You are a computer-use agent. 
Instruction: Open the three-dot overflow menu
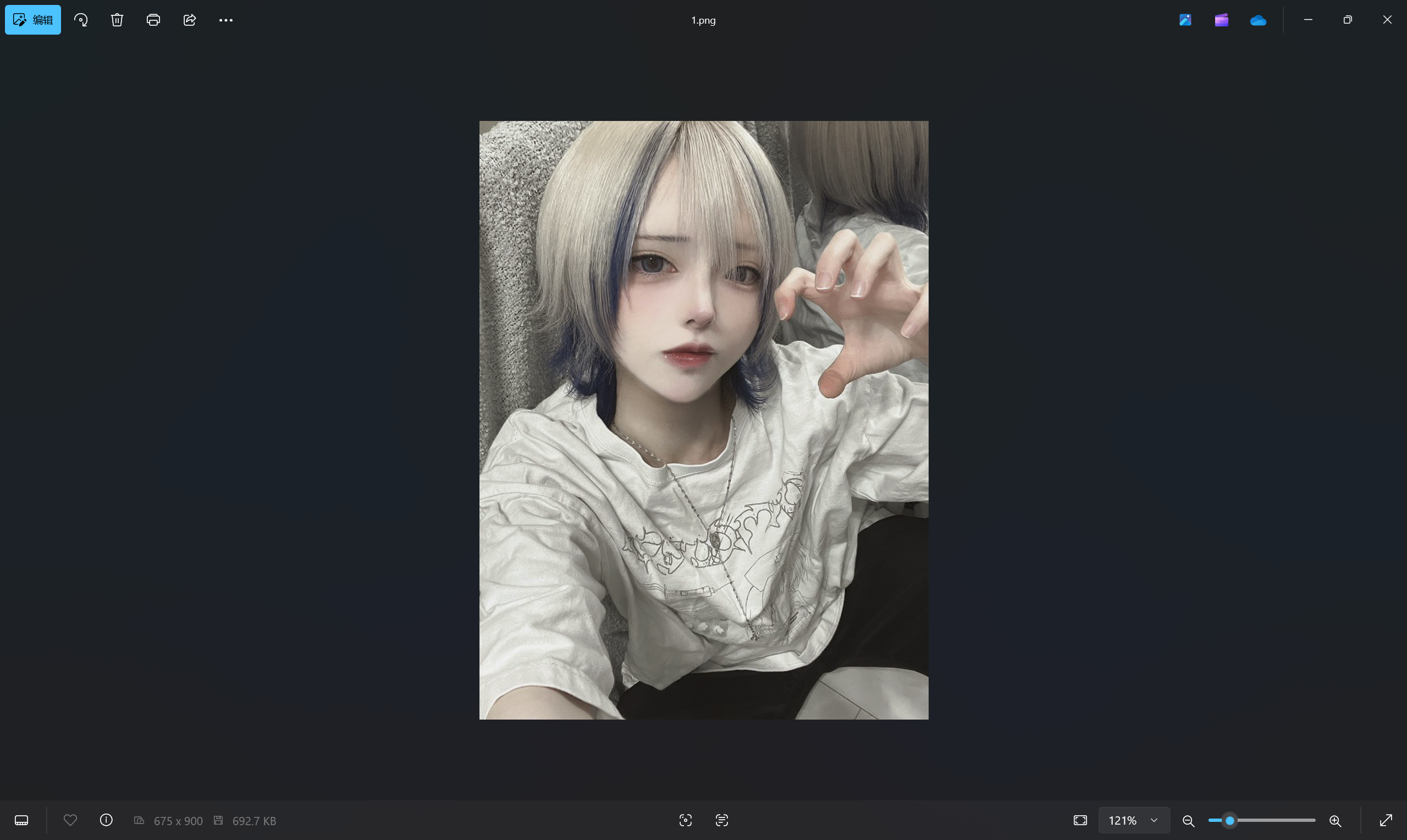[x=226, y=20]
